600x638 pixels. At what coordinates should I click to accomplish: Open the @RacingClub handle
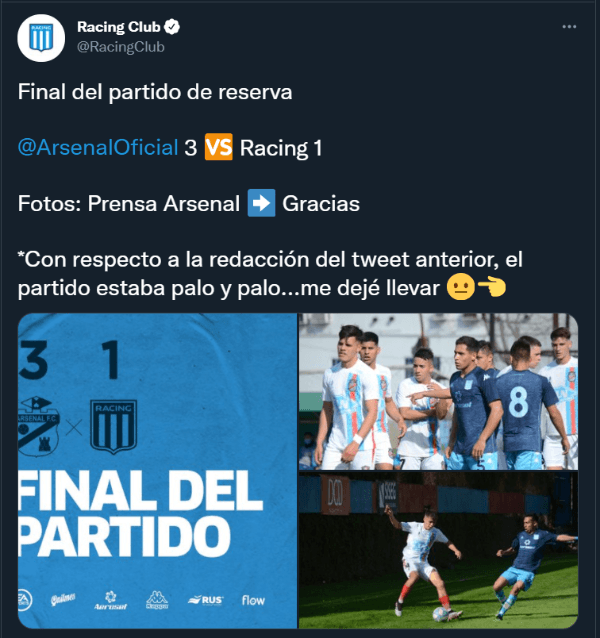tap(121, 46)
